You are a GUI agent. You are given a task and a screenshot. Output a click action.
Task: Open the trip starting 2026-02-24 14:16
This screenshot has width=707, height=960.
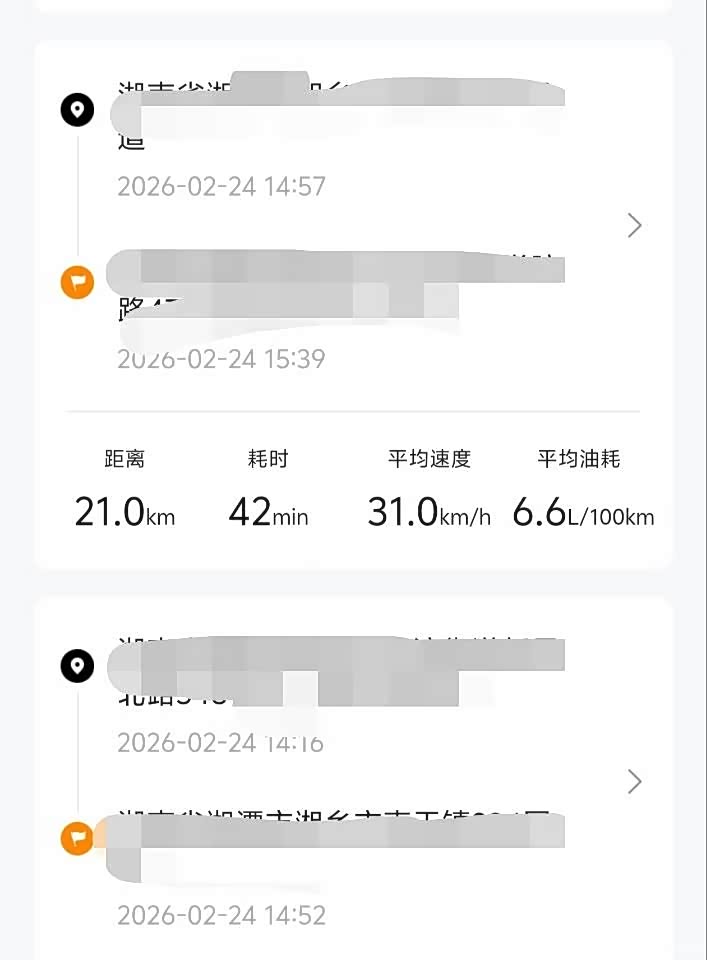634,781
